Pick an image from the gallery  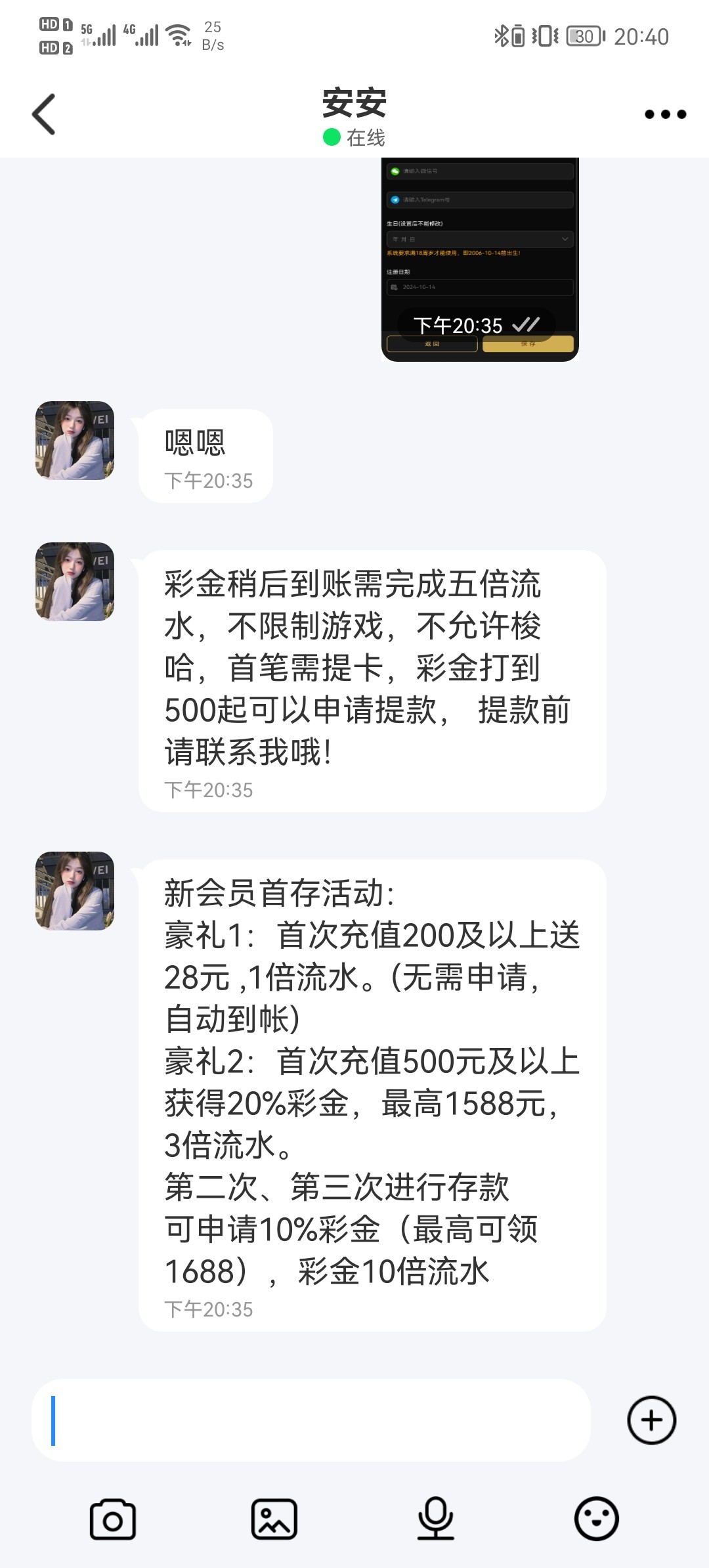pos(274,1519)
